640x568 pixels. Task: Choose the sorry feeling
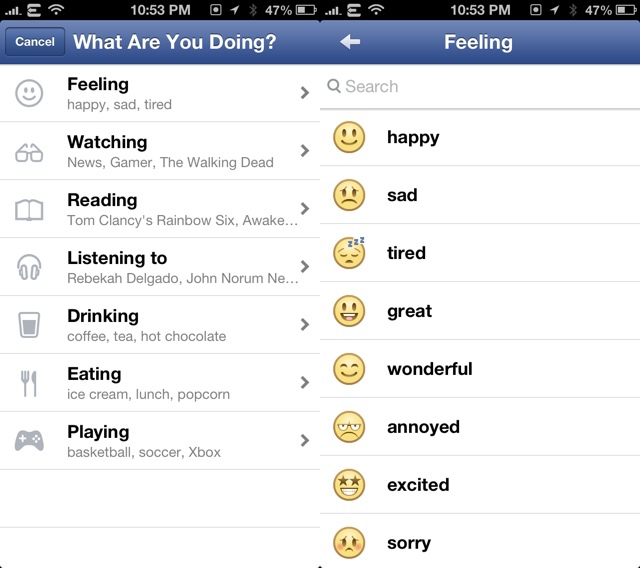pos(480,543)
